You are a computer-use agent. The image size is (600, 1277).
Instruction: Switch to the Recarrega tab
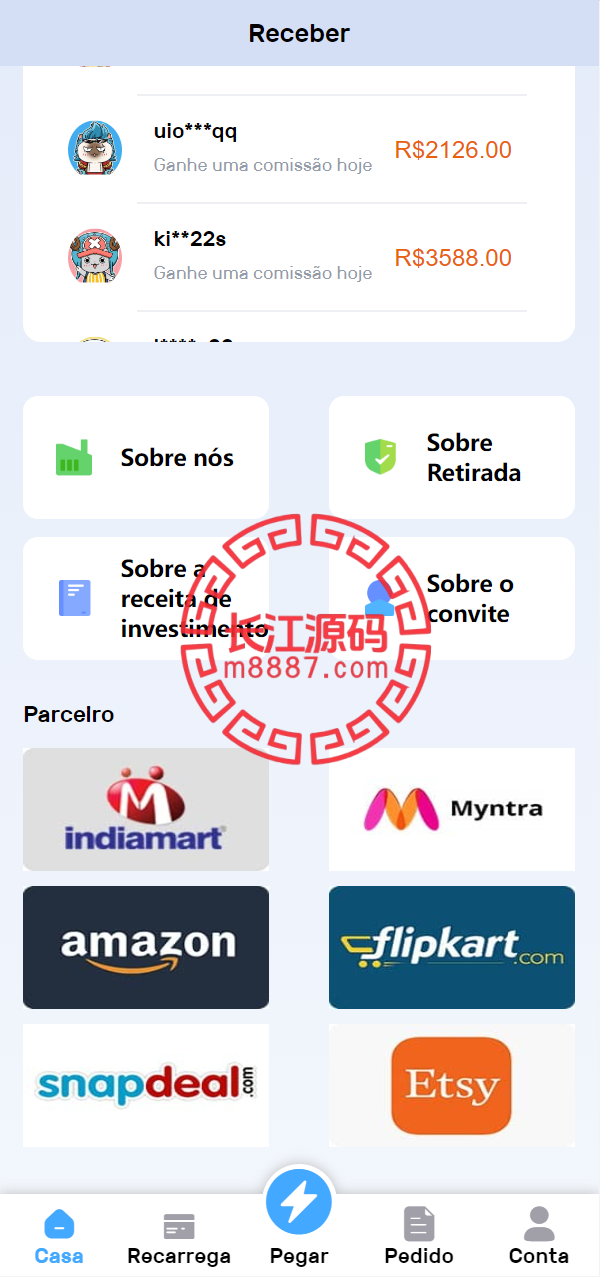tap(179, 1237)
